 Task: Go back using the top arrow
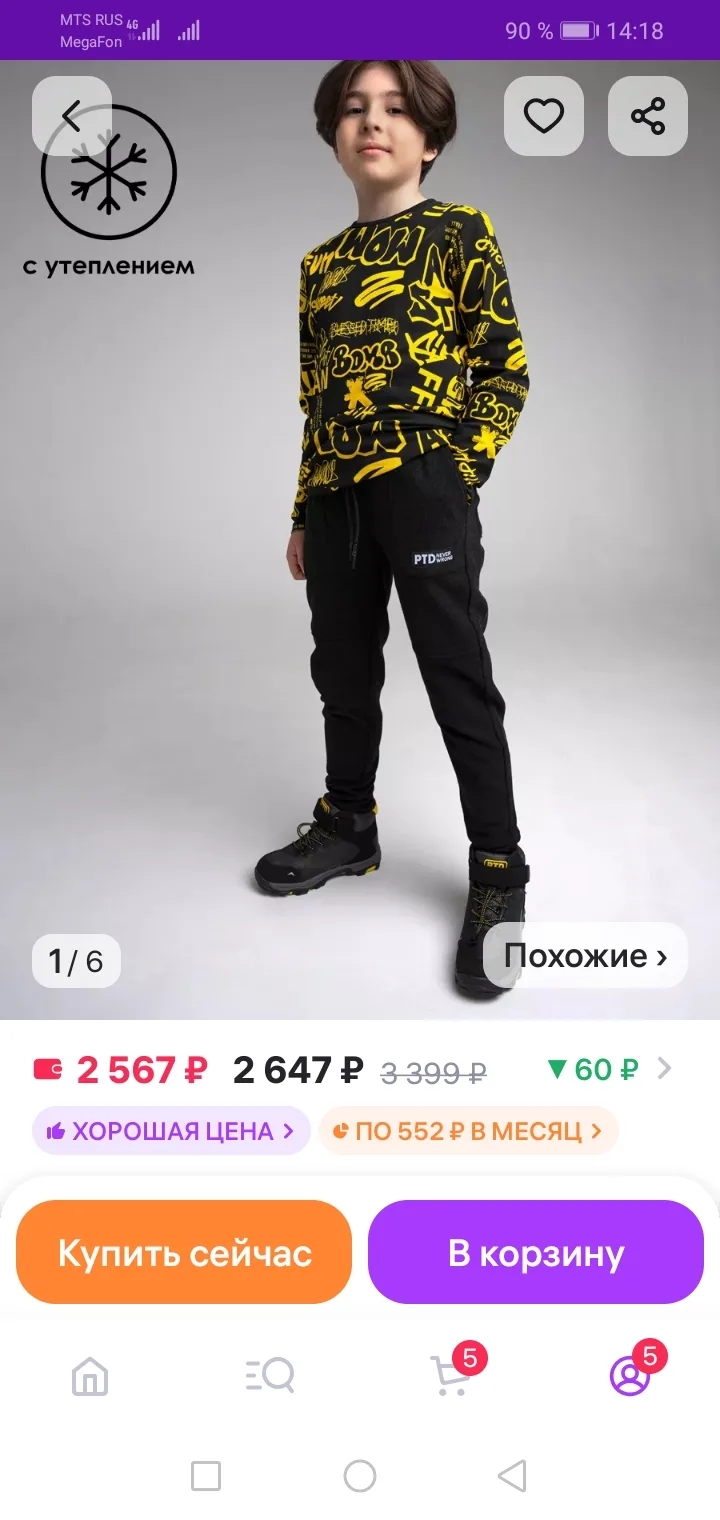point(71,116)
